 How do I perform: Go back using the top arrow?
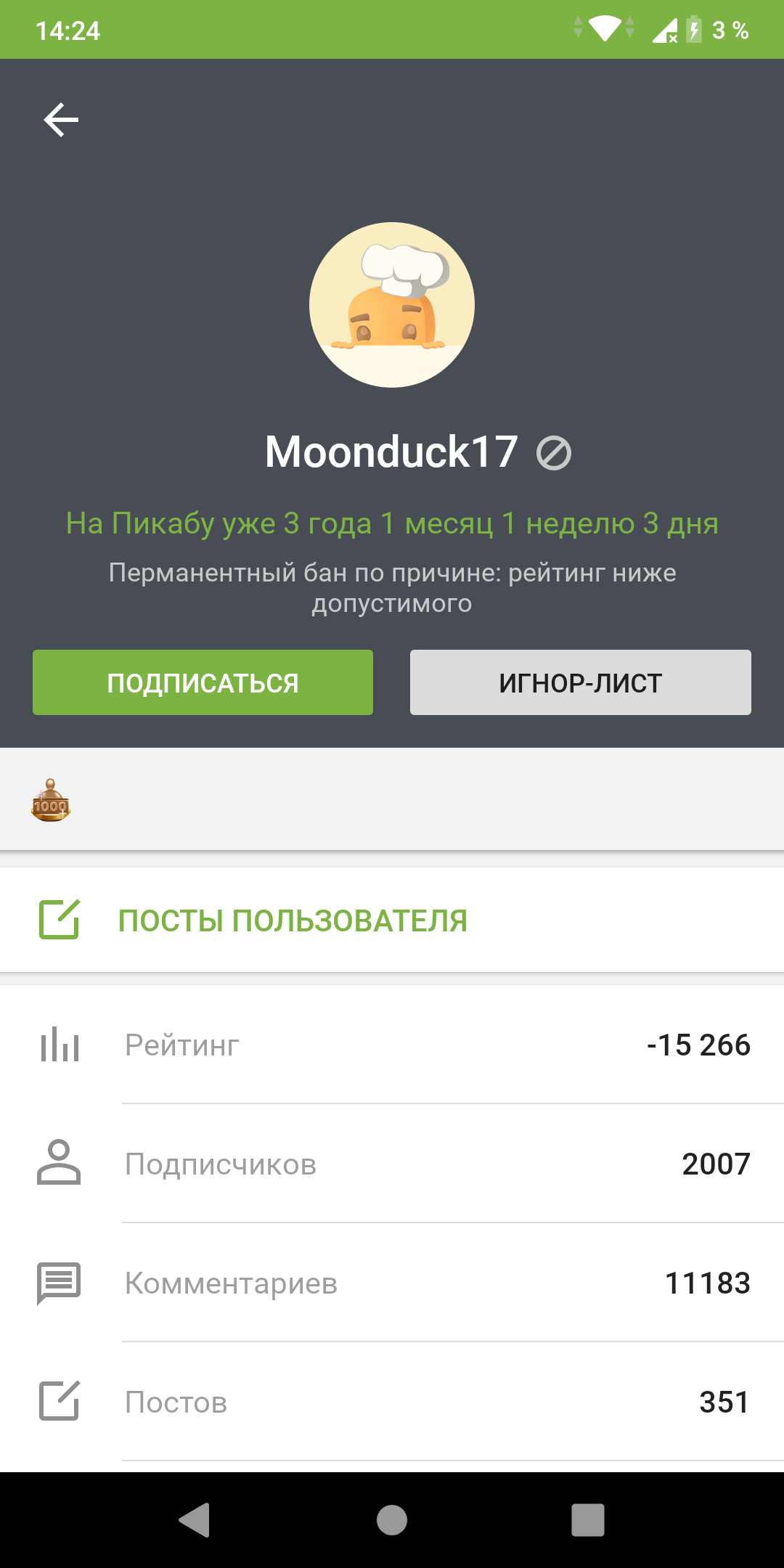click(61, 120)
